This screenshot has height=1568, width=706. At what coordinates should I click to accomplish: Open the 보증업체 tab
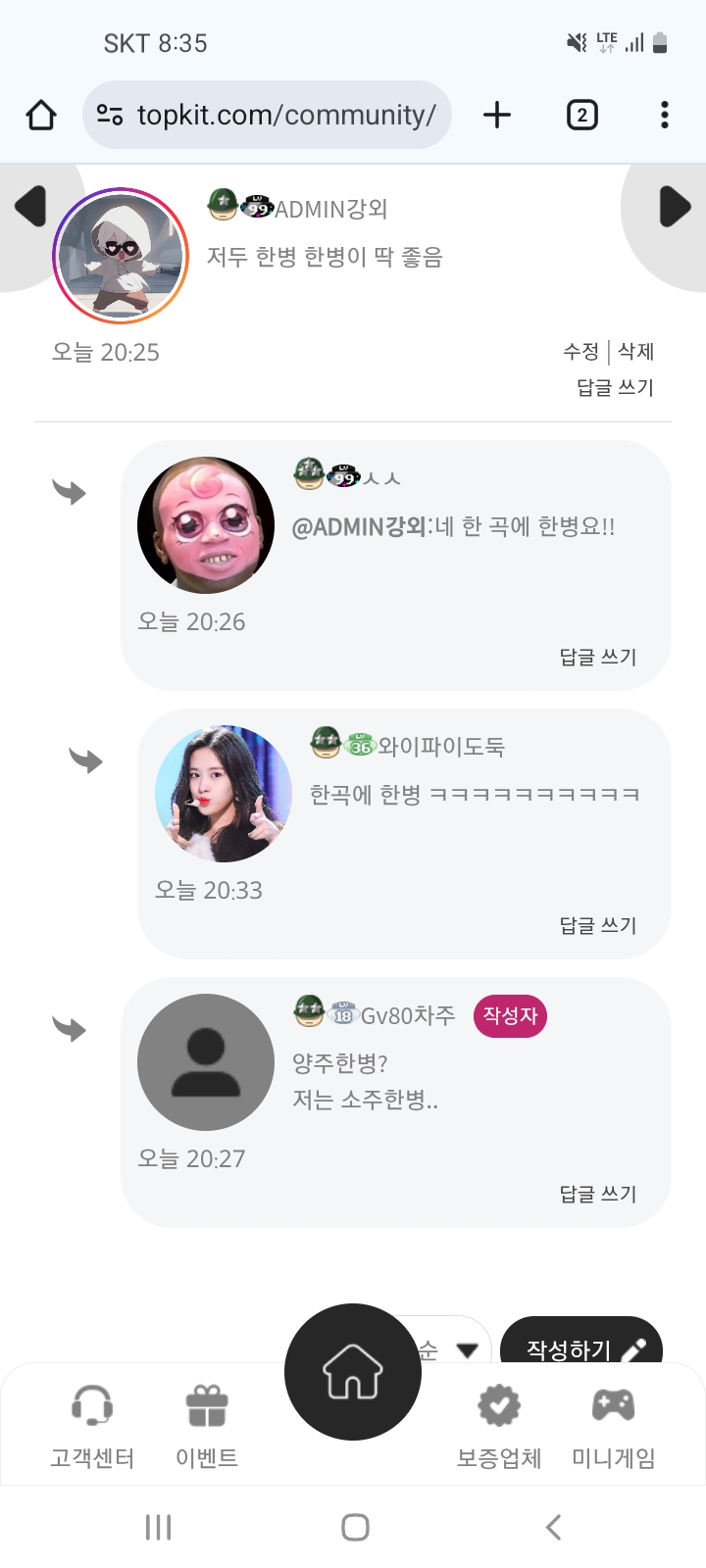(x=499, y=1427)
